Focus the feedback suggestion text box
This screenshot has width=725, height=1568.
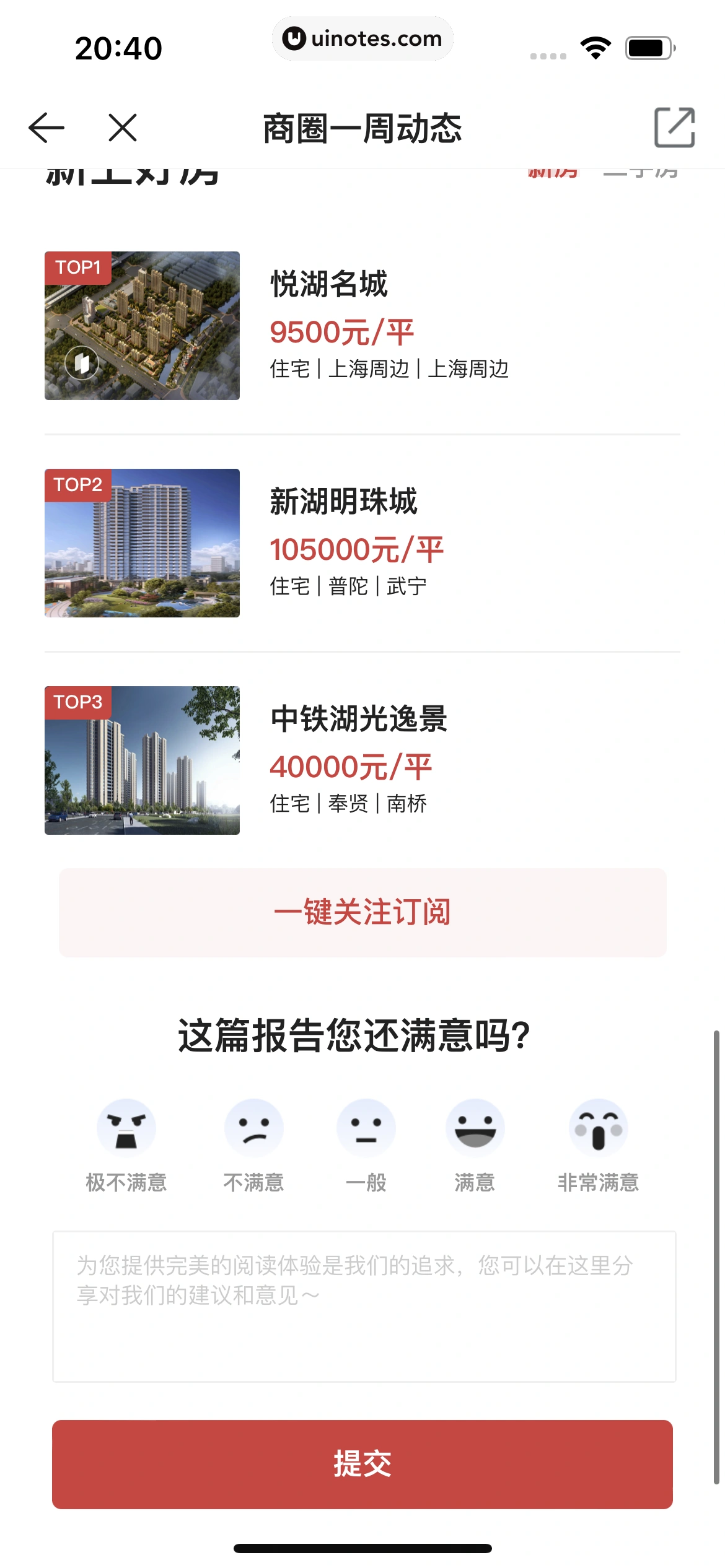[x=364, y=1306]
